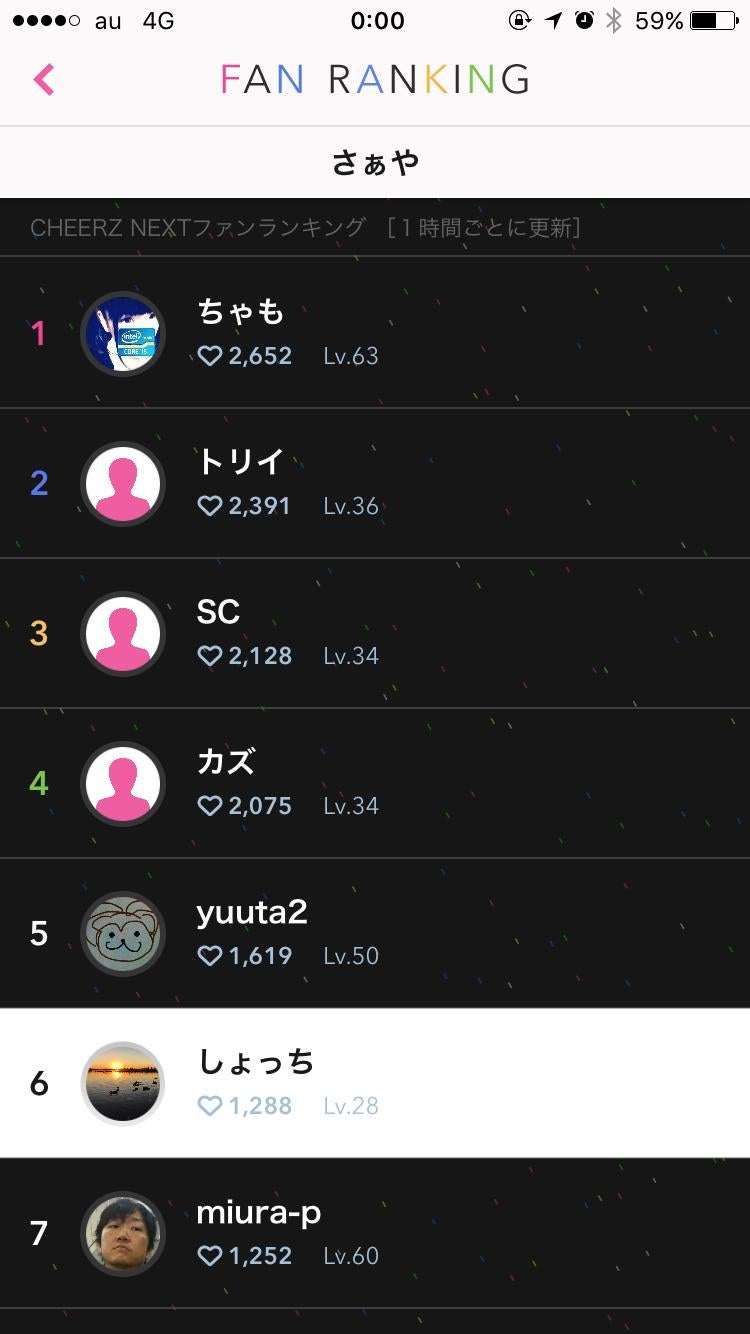Click the username ちゃも in rank 1

point(240,312)
